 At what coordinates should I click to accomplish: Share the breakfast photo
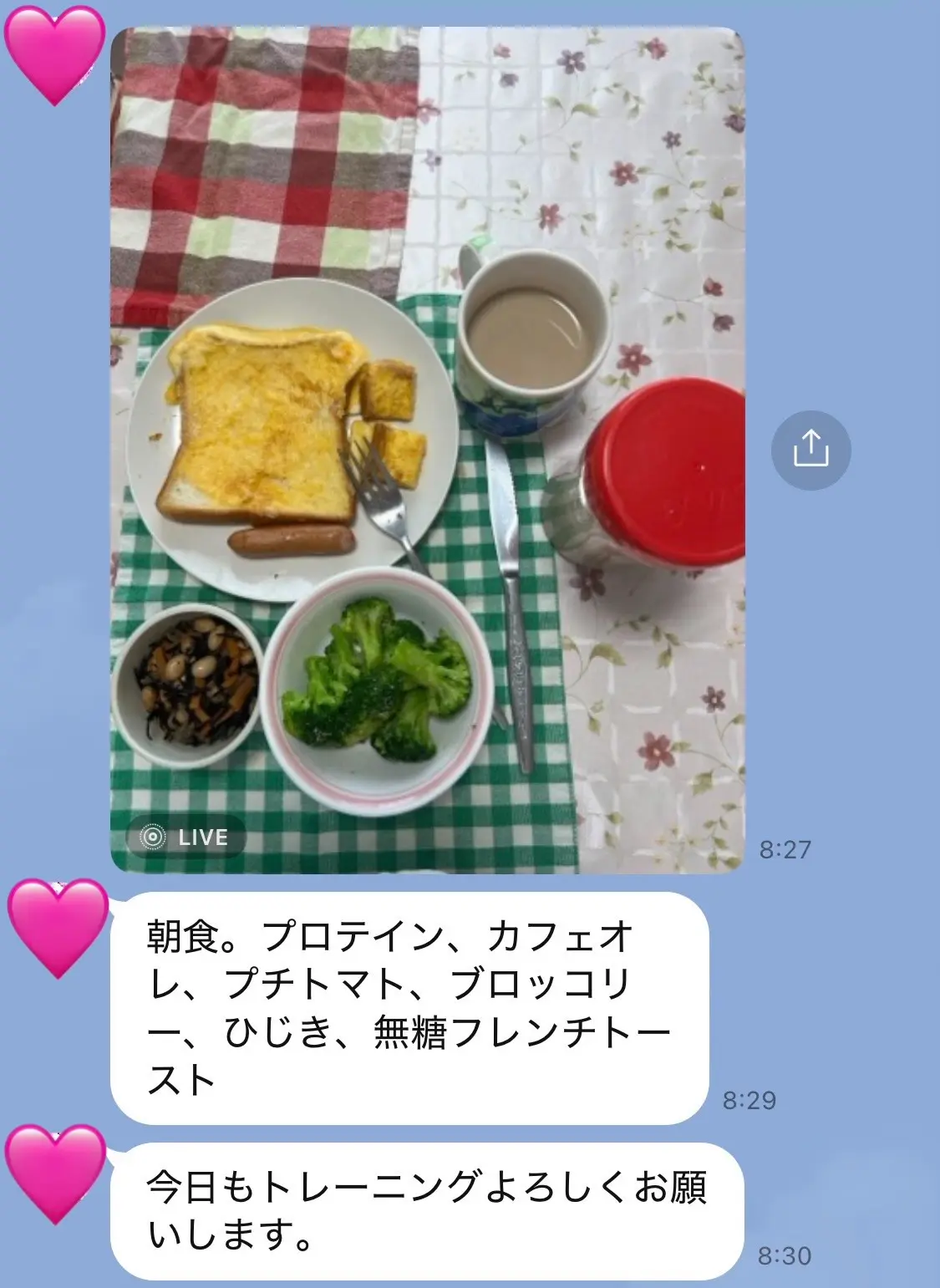point(810,450)
